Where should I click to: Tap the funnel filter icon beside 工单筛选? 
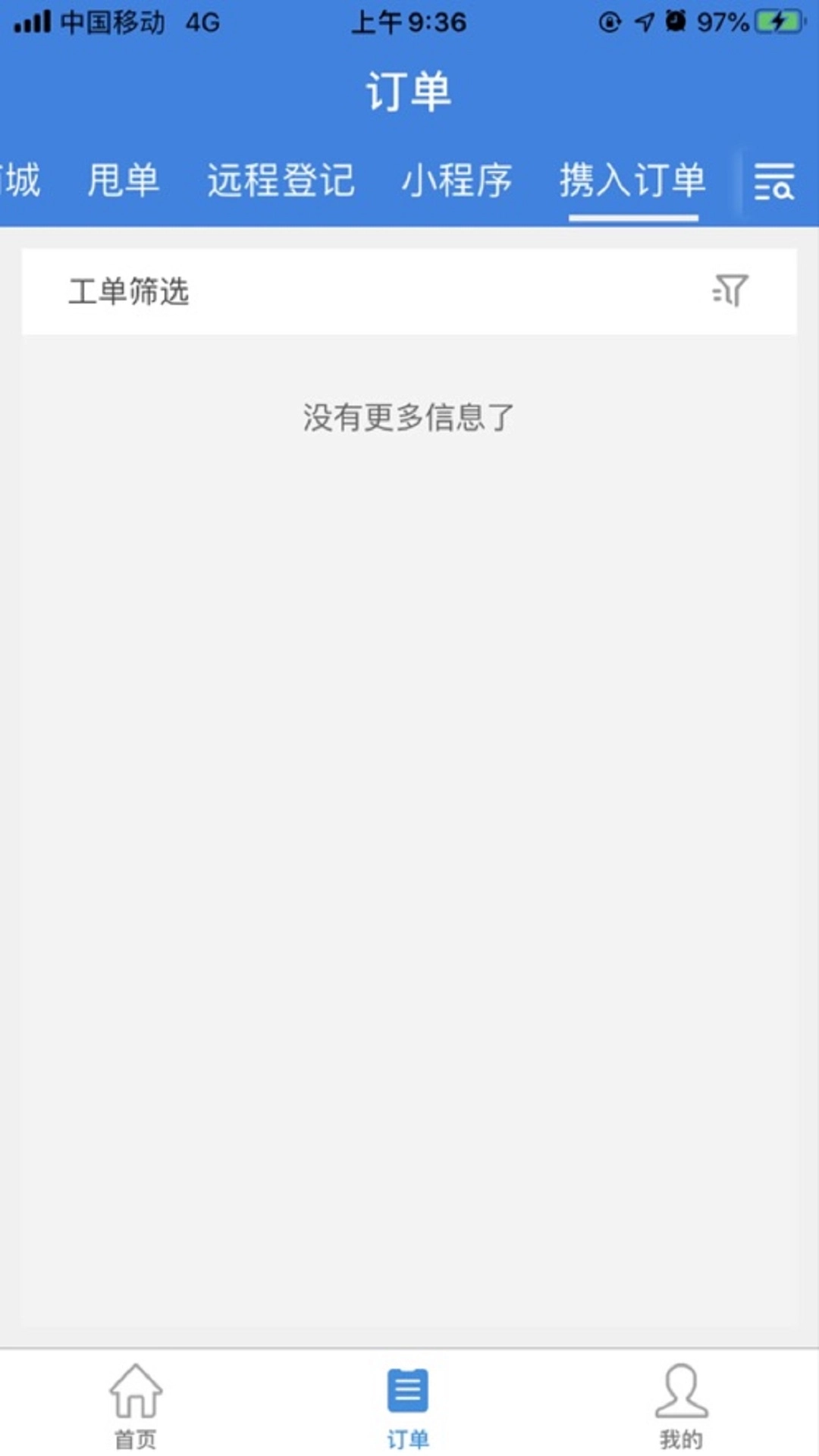tap(730, 291)
